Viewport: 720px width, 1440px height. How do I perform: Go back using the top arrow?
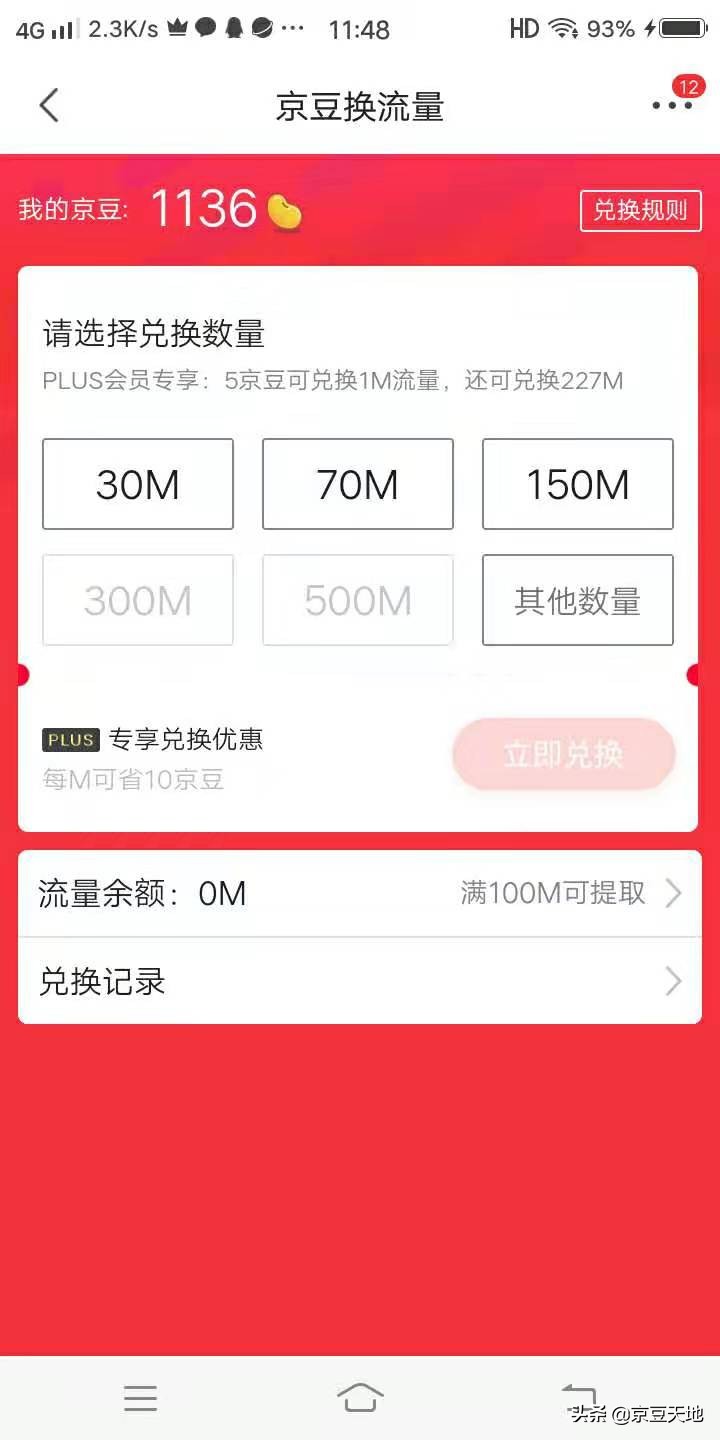[x=49, y=105]
